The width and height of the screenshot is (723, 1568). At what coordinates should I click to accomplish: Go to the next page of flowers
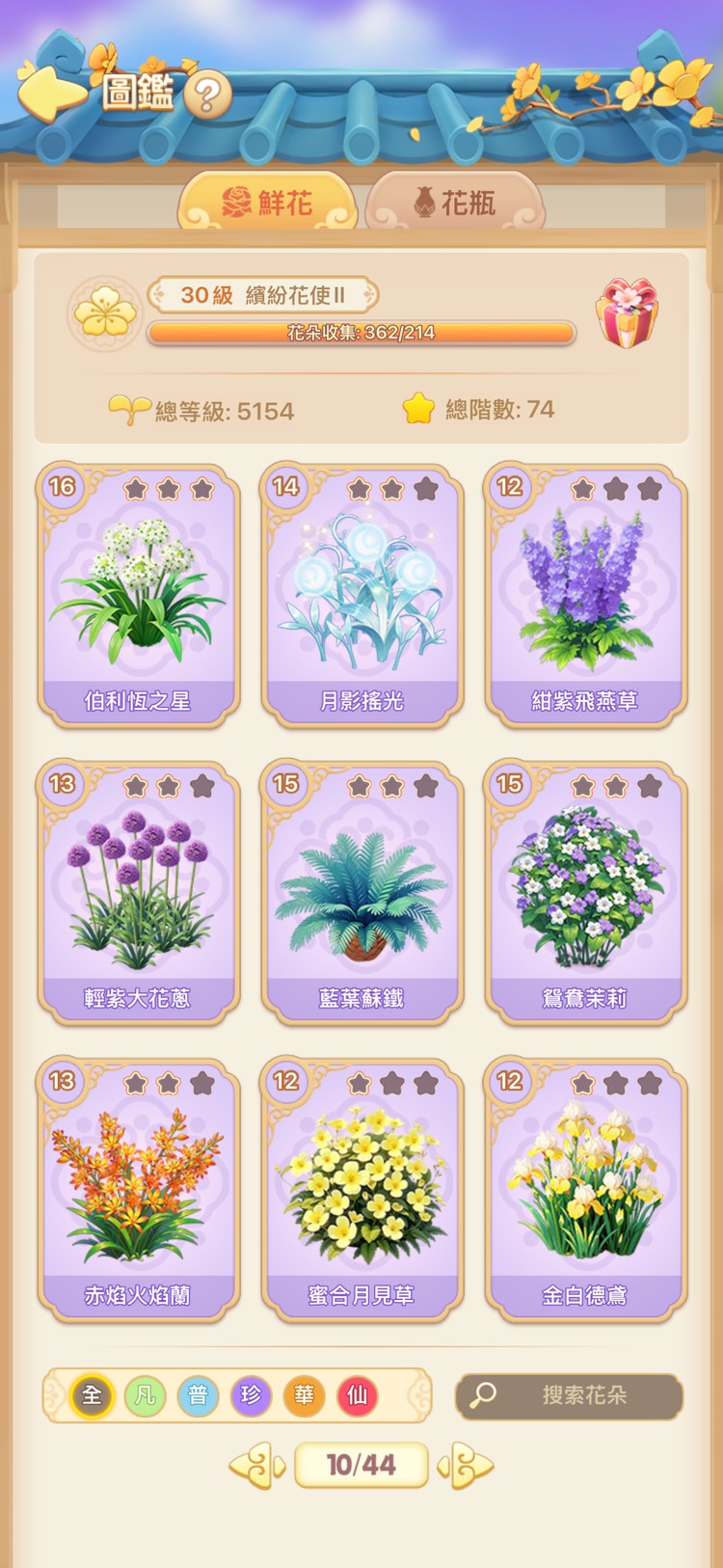tap(467, 1466)
